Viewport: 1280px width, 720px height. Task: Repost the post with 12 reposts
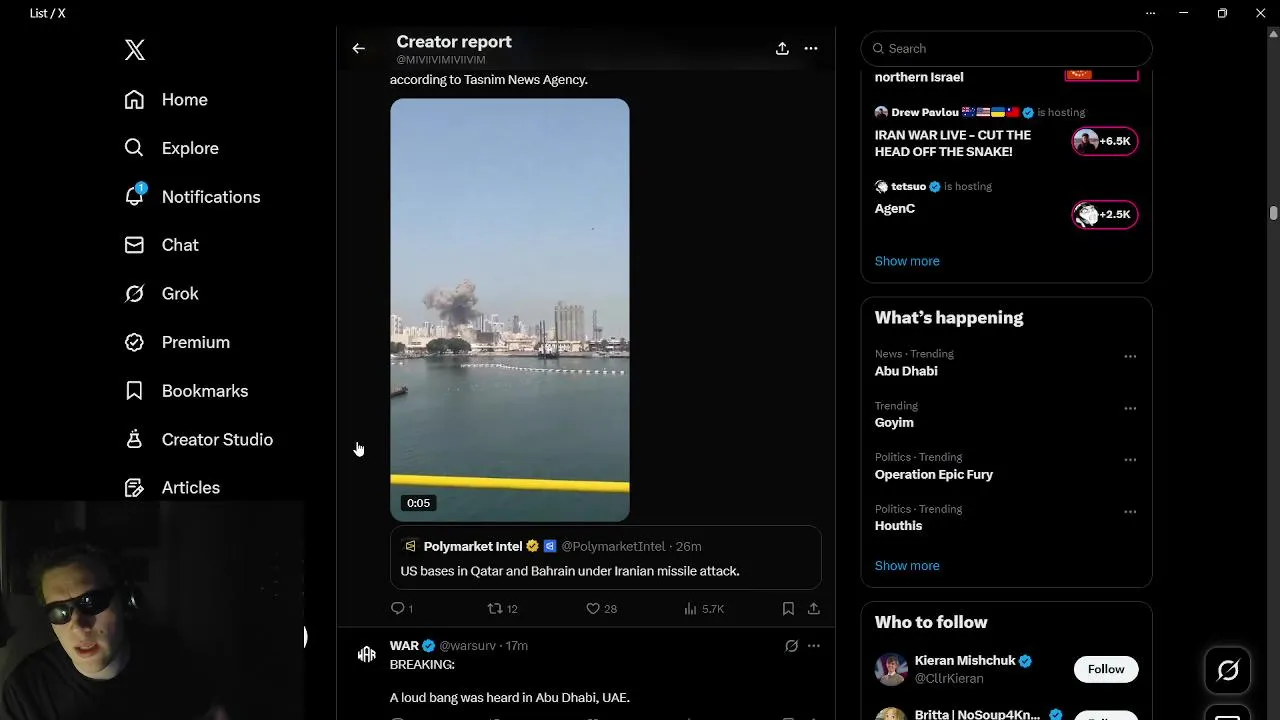(x=495, y=608)
